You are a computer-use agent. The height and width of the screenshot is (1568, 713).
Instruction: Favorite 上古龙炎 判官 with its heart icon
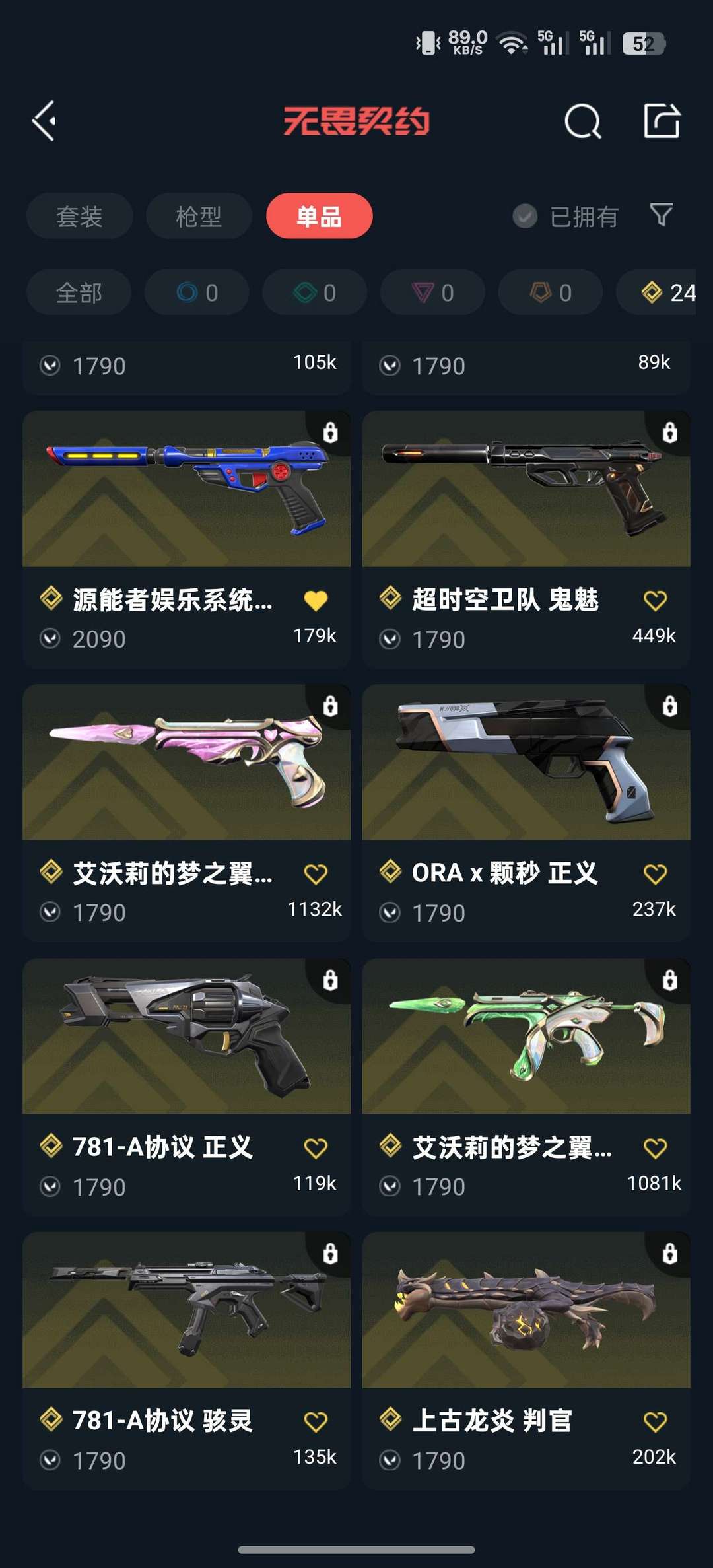pyautogui.click(x=656, y=1421)
